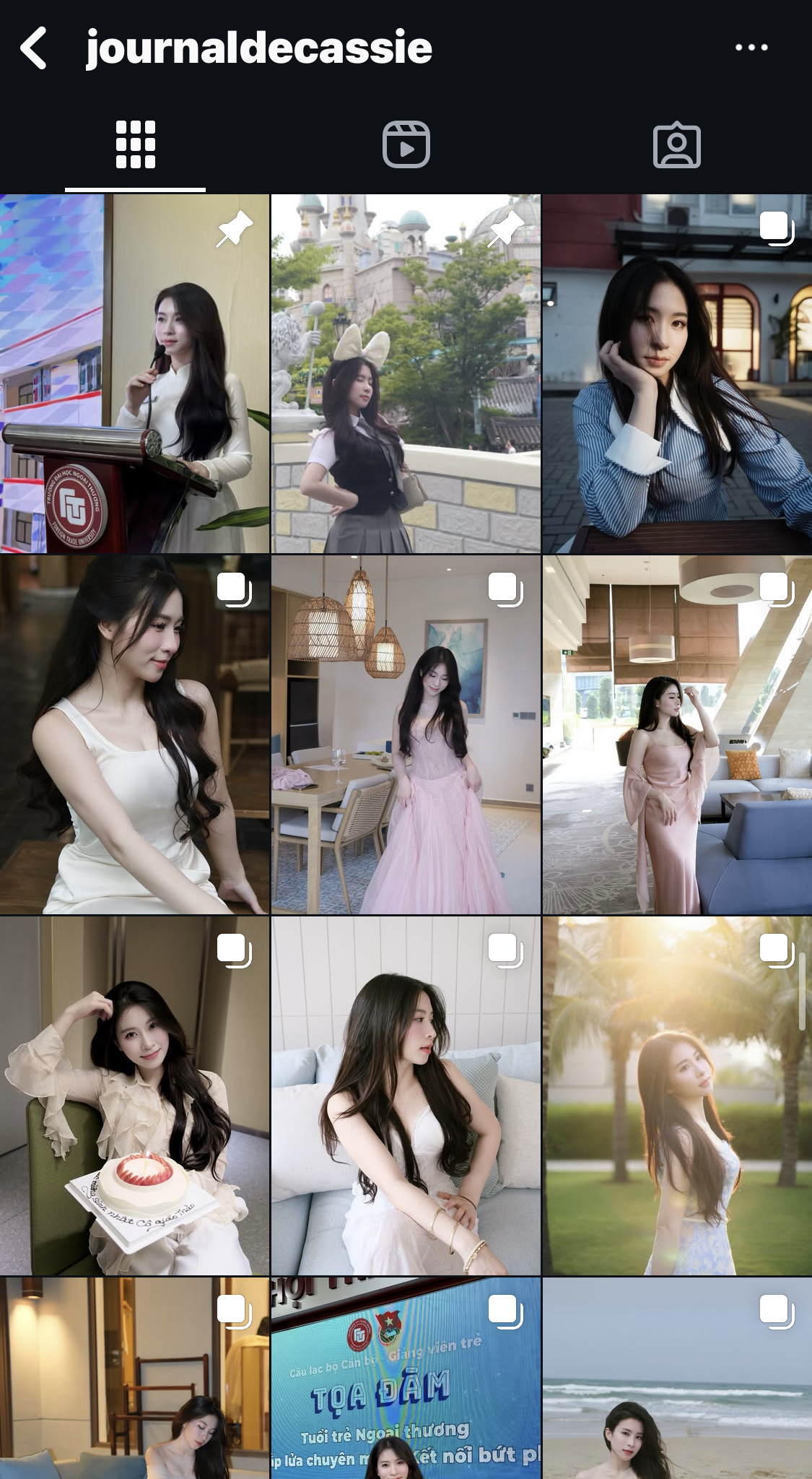Open post with pink dress by sofa
Screen dimensions: 812x1479
point(677,734)
